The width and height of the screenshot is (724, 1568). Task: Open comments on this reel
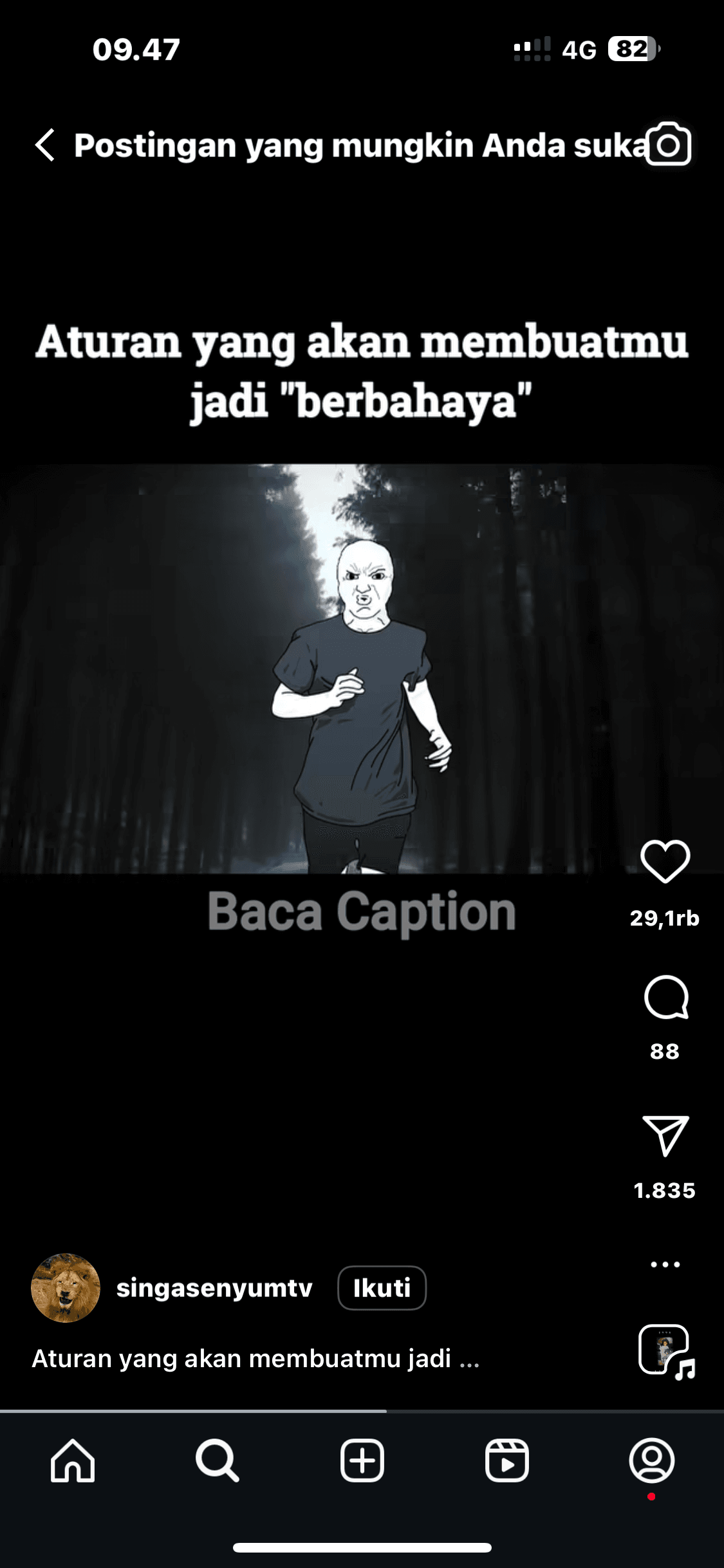[x=665, y=997]
